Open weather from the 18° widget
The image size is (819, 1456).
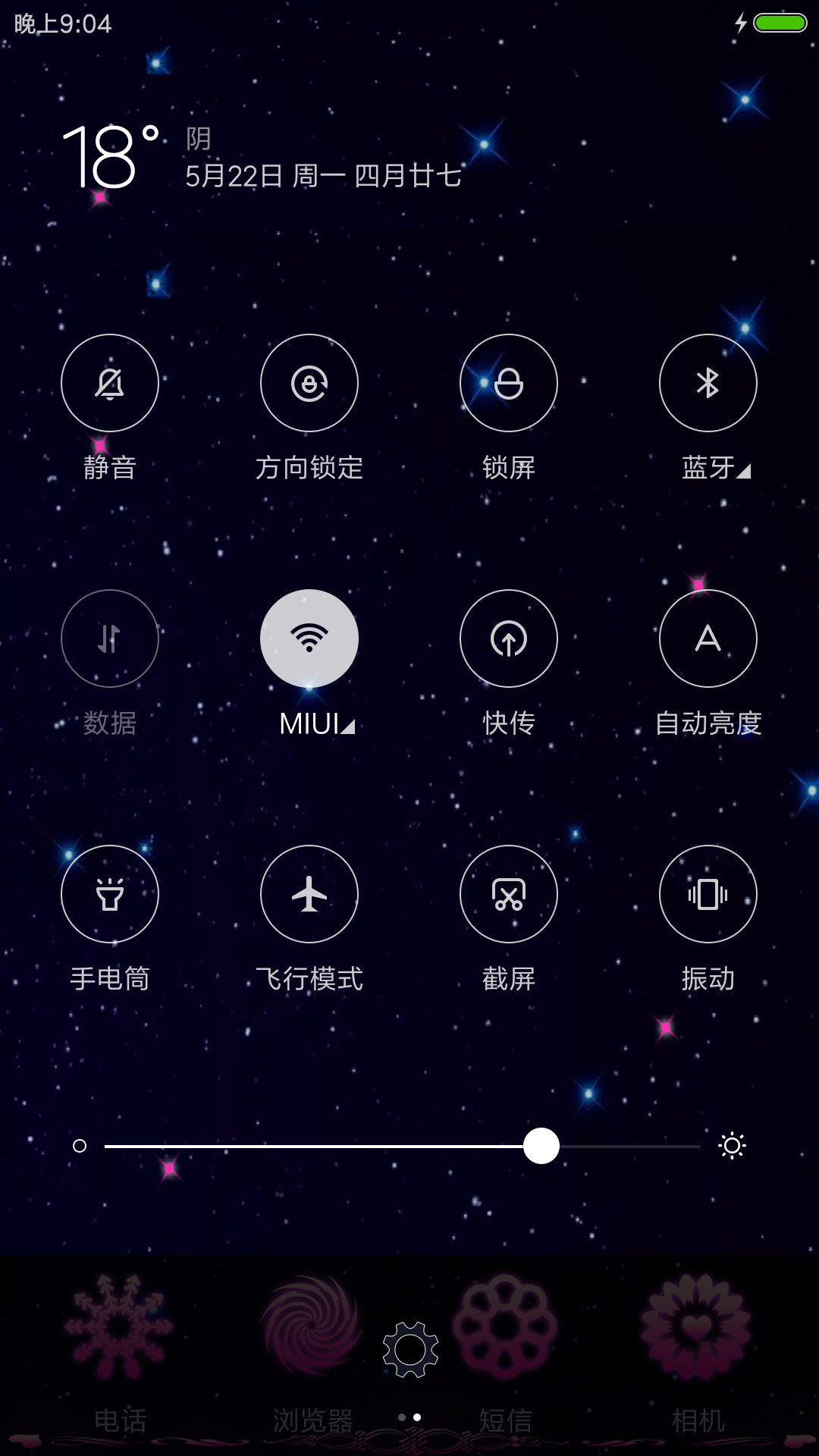click(111, 157)
